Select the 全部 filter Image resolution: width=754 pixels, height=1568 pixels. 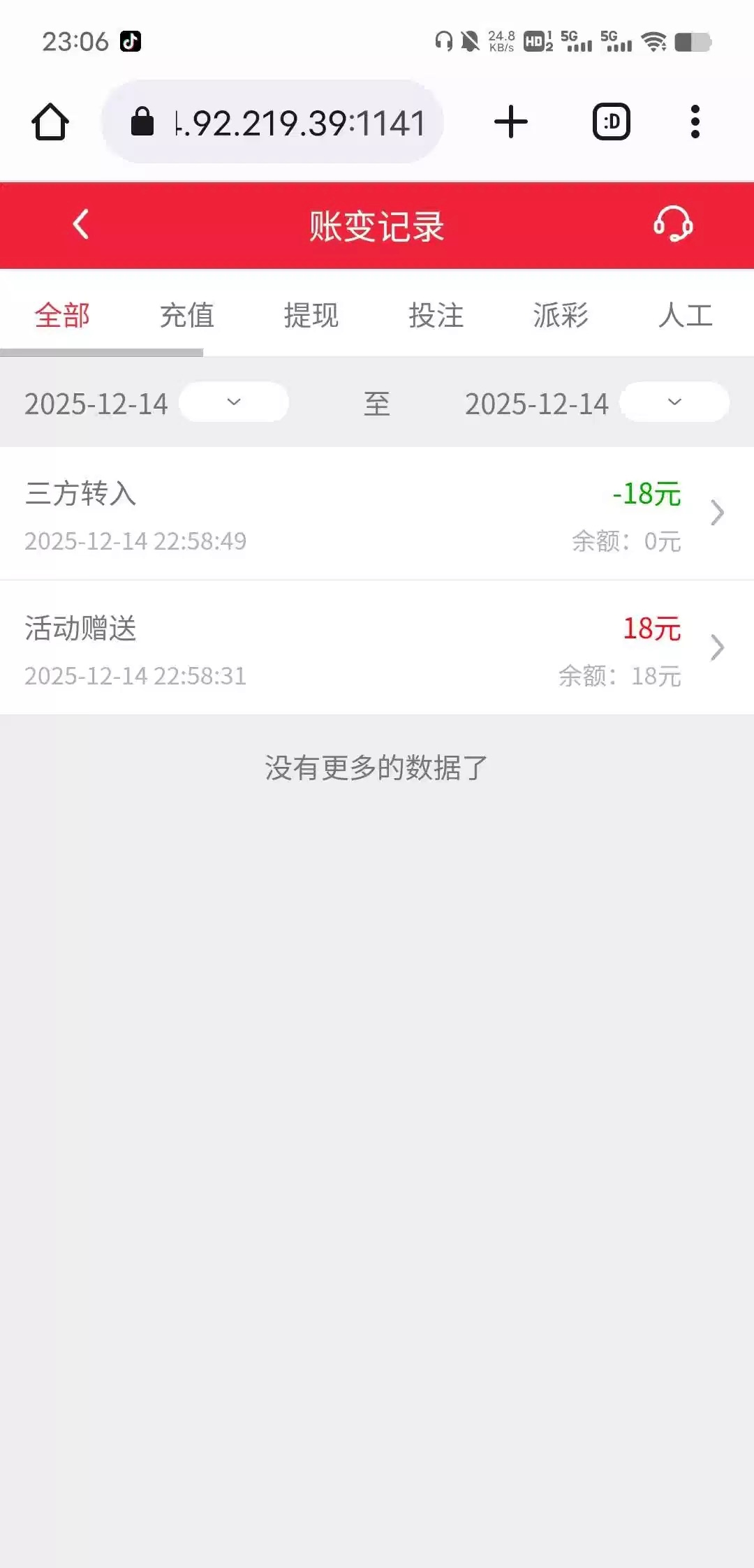tap(61, 316)
